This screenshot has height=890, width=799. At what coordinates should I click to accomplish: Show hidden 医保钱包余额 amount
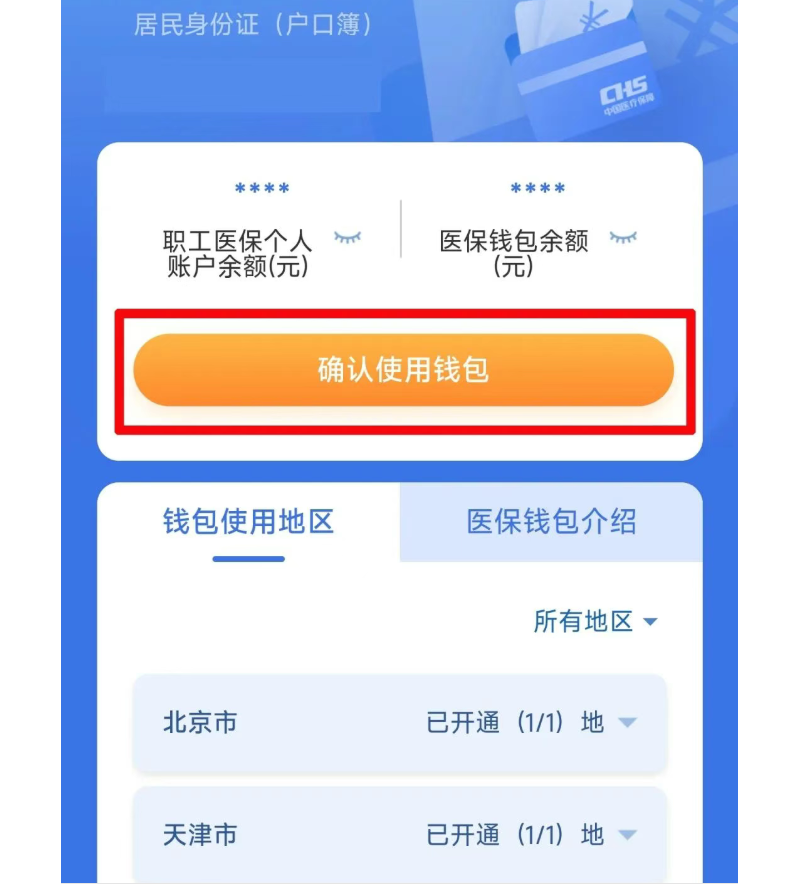(x=623, y=238)
